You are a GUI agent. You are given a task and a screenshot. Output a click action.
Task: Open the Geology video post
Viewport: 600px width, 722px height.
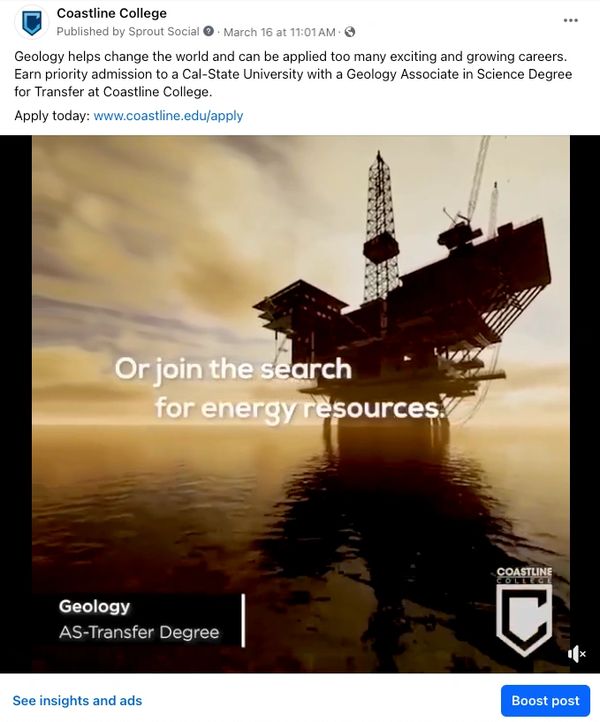pyautogui.click(x=300, y=400)
